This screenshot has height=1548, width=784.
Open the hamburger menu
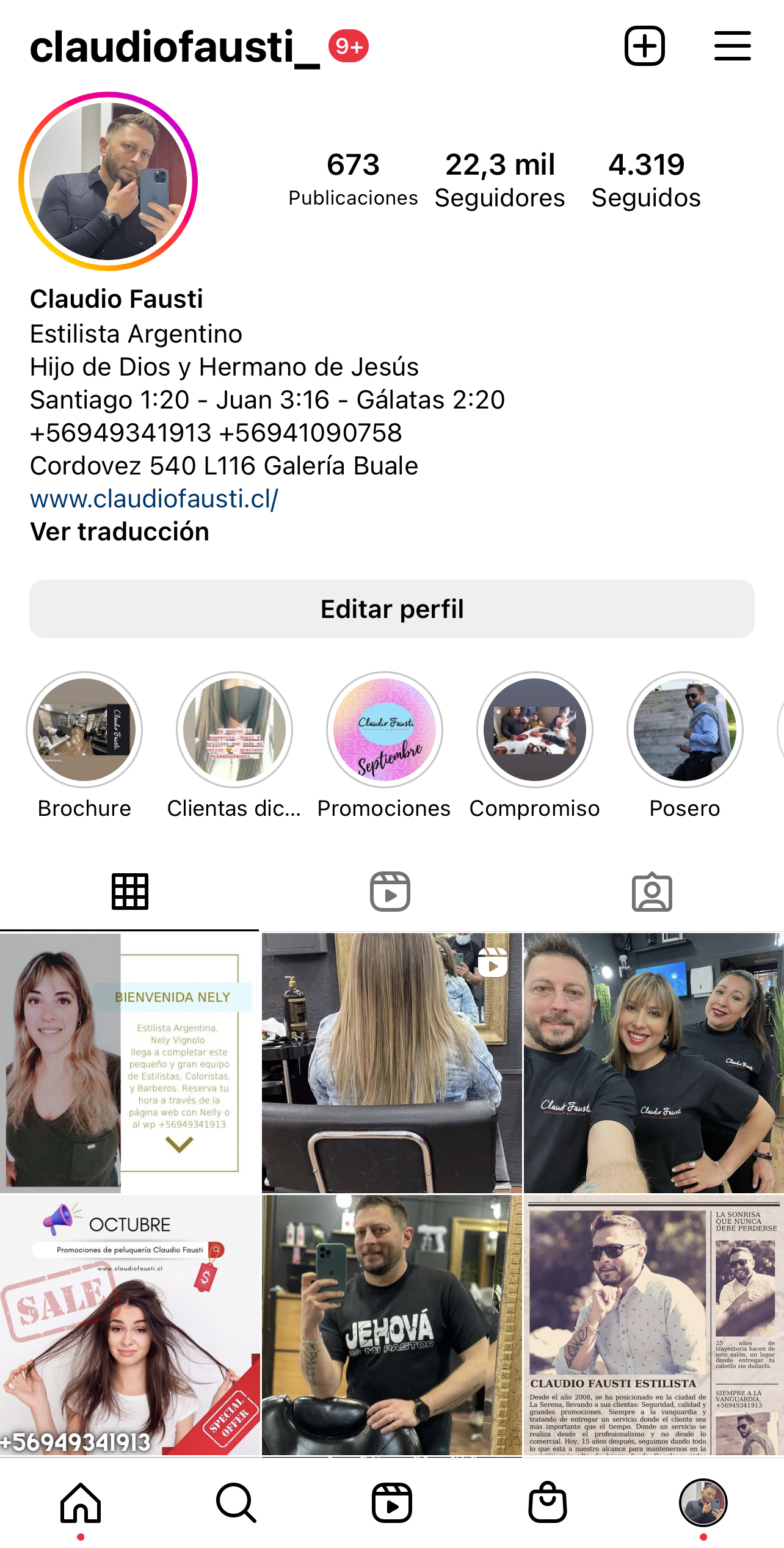(732, 46)
